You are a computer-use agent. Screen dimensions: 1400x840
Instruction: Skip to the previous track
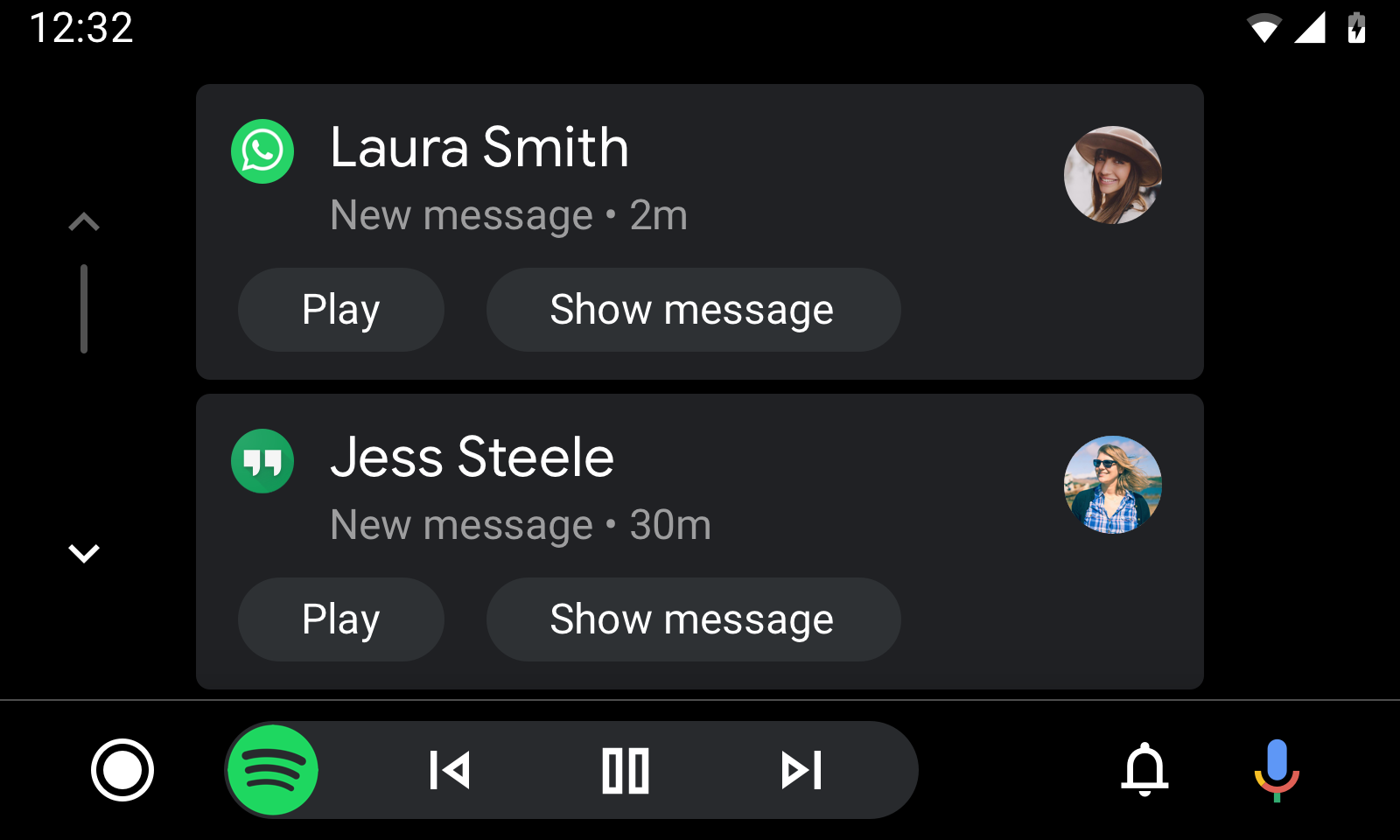click(450, 770)
